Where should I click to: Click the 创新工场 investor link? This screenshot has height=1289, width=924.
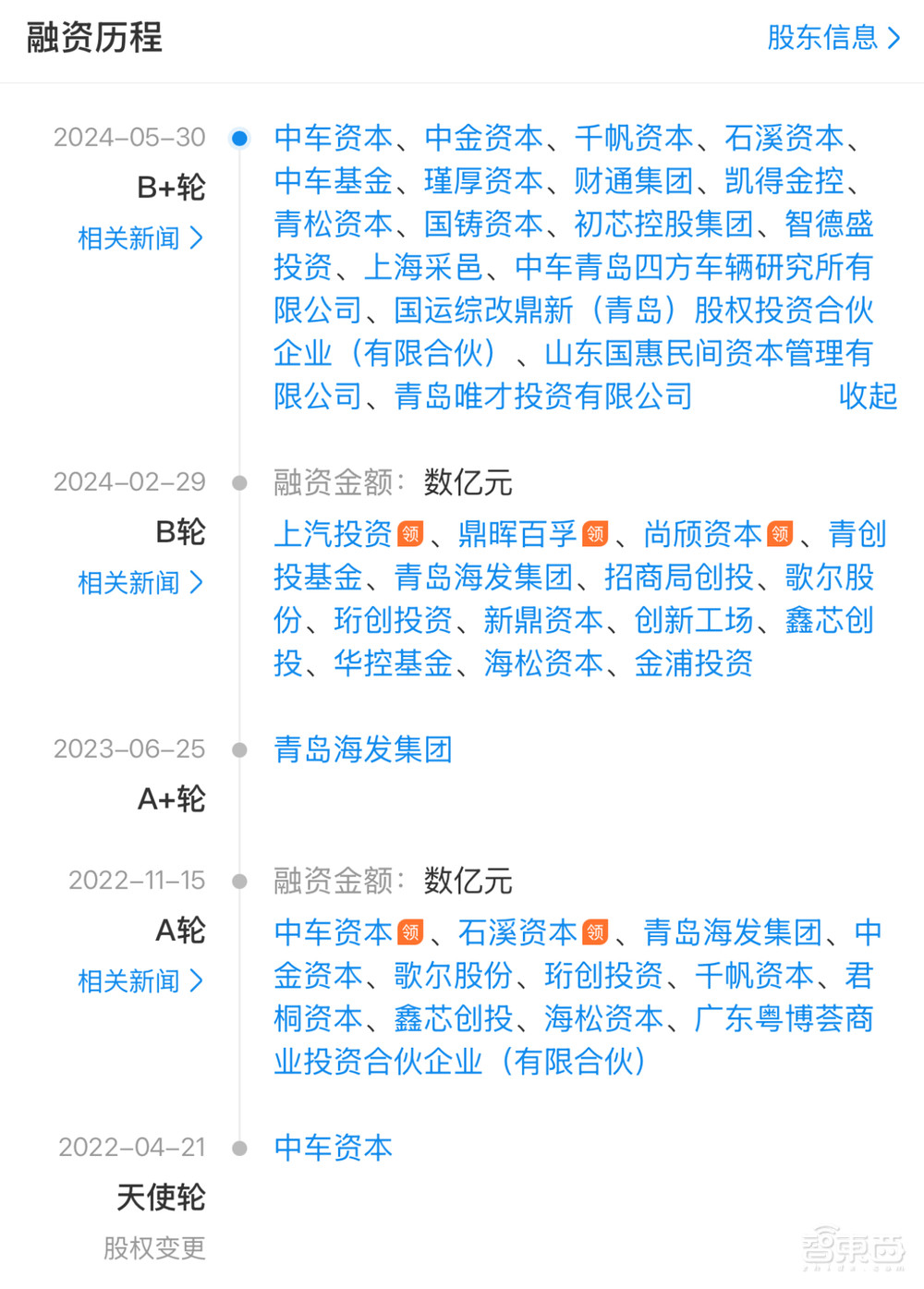tap(693, 620)
